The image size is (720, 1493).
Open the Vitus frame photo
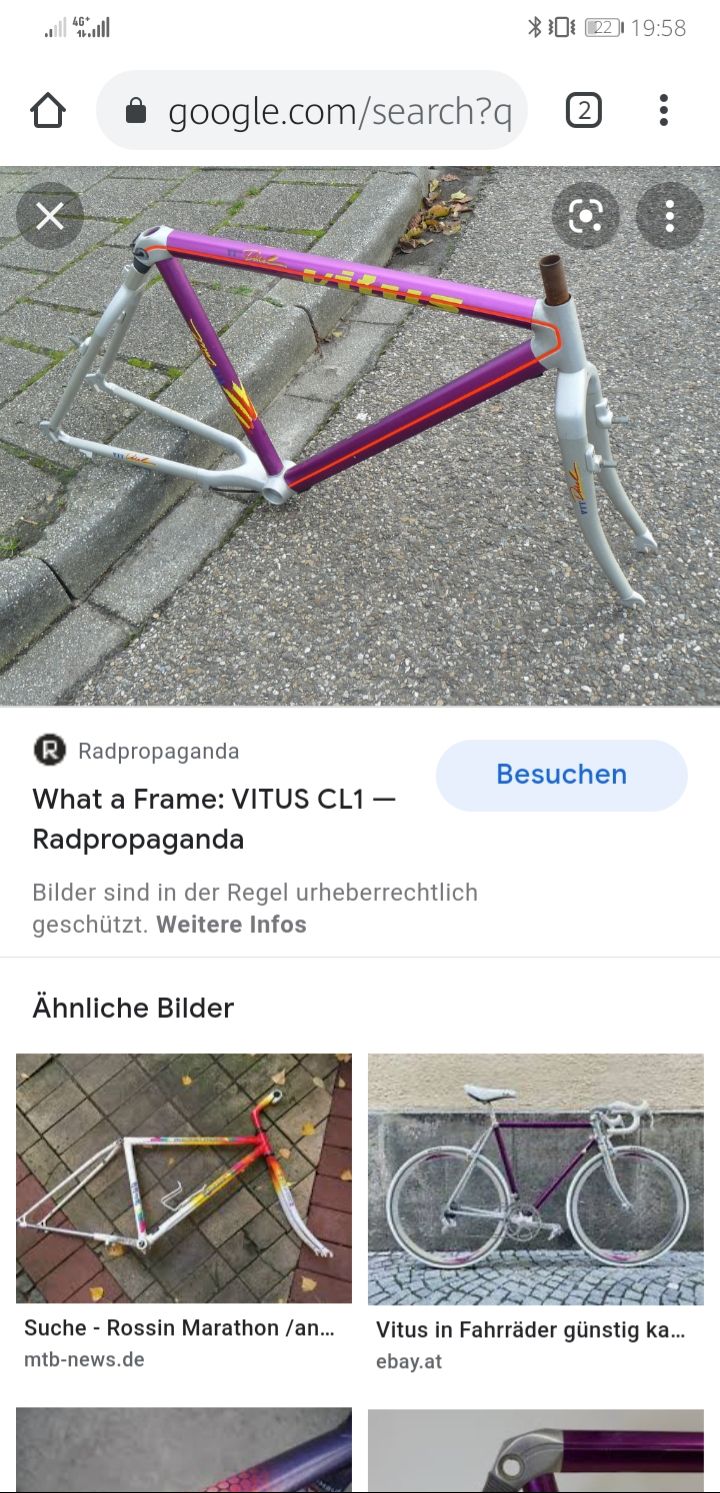(360, 440)
